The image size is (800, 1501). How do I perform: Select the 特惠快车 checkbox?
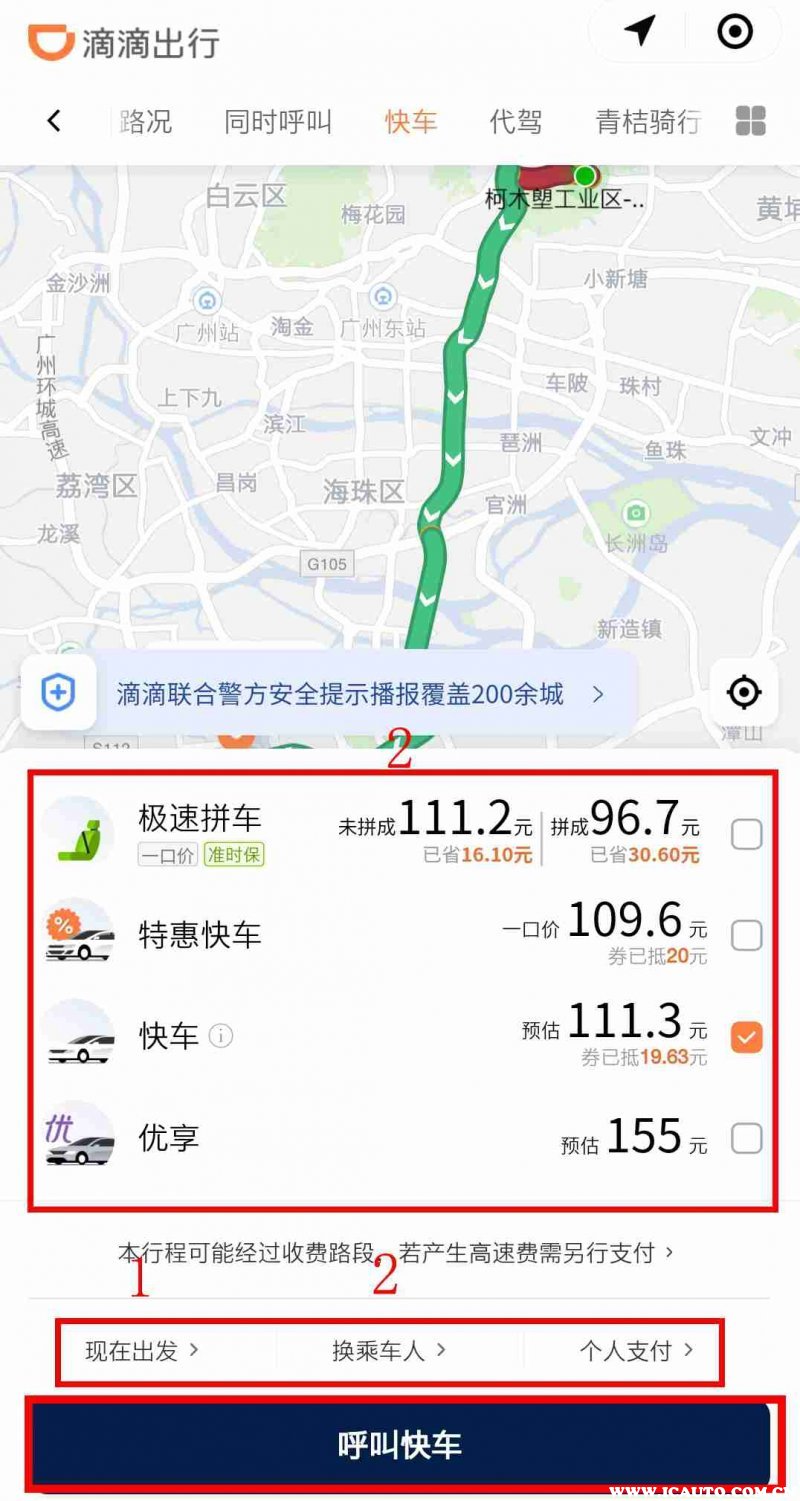tap(746, 936)
